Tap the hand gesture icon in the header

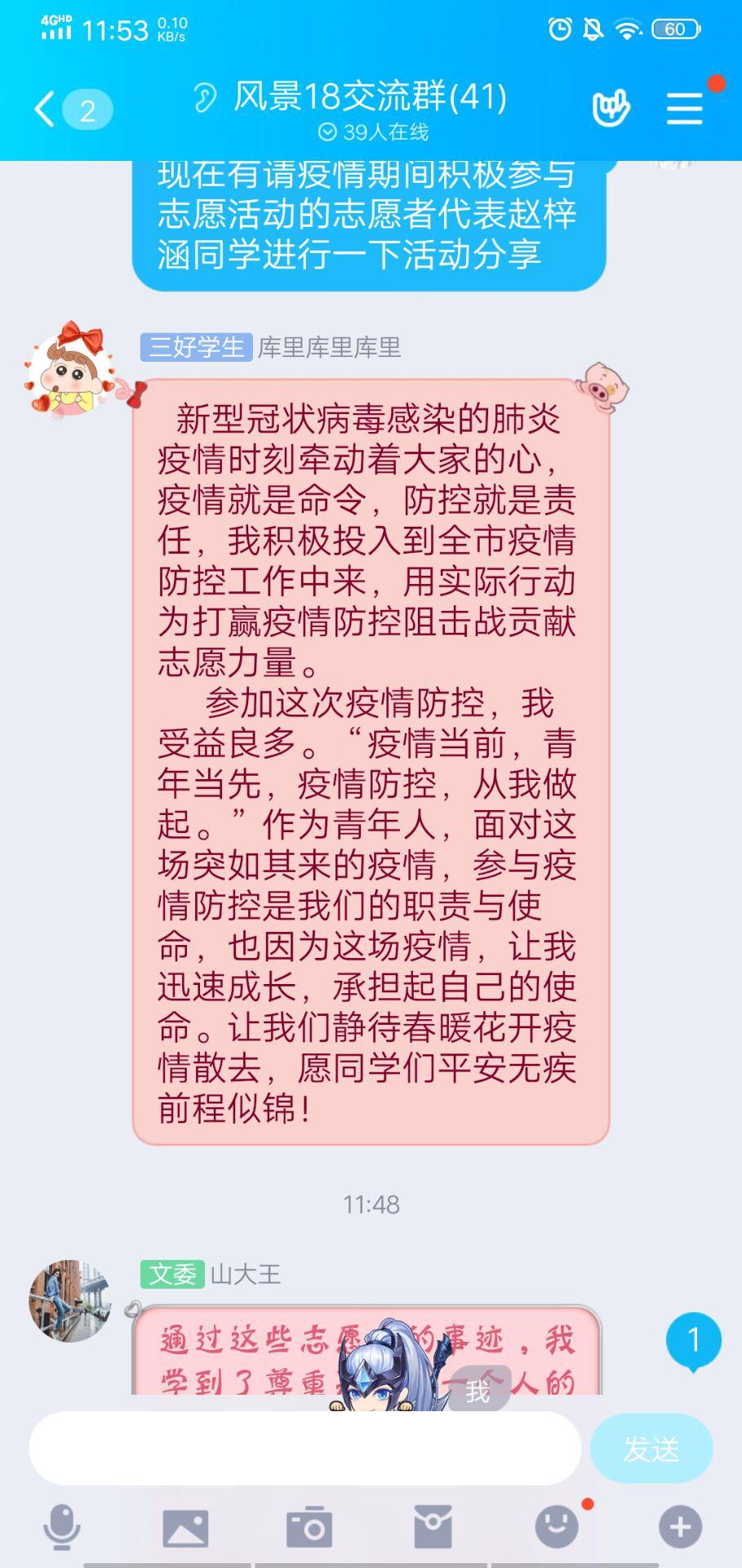pos(611,109)
